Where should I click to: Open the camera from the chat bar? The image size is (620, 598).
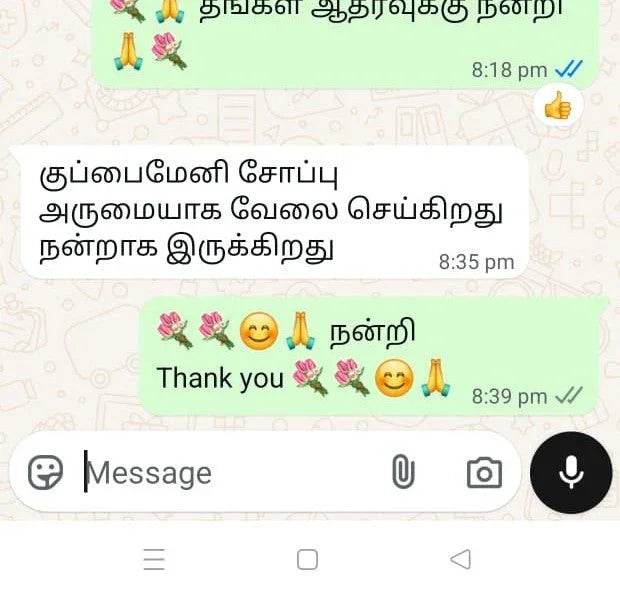pos(484,472)
